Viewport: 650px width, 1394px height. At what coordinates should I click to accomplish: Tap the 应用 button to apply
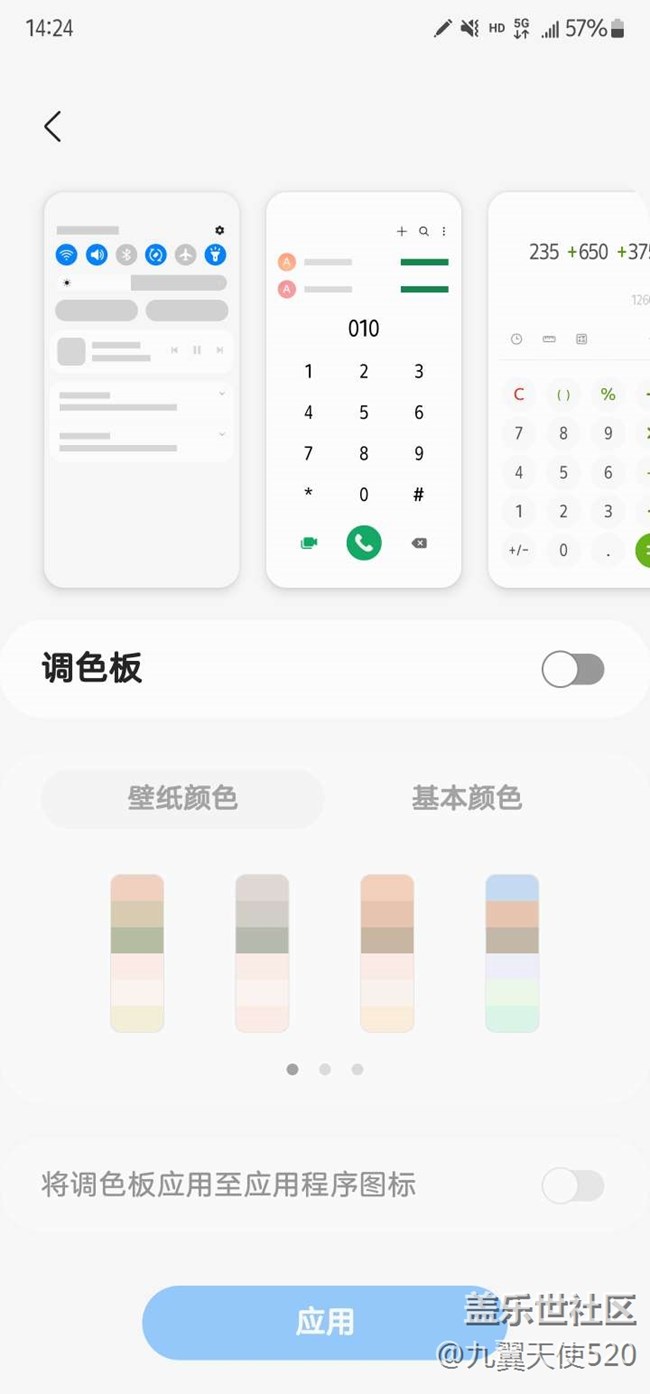325,1322
